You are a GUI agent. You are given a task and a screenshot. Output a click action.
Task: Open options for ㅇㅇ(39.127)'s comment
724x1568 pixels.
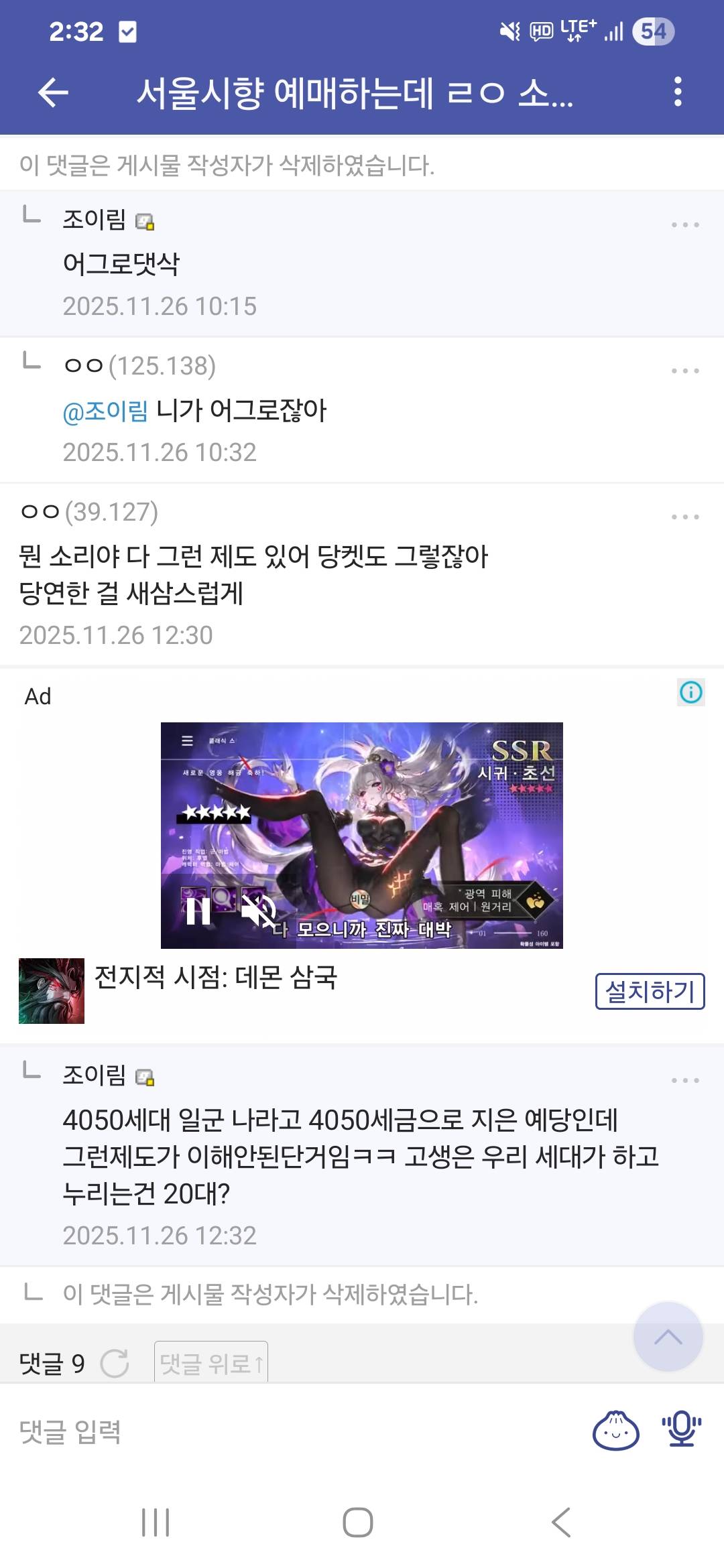click(685, 517)
